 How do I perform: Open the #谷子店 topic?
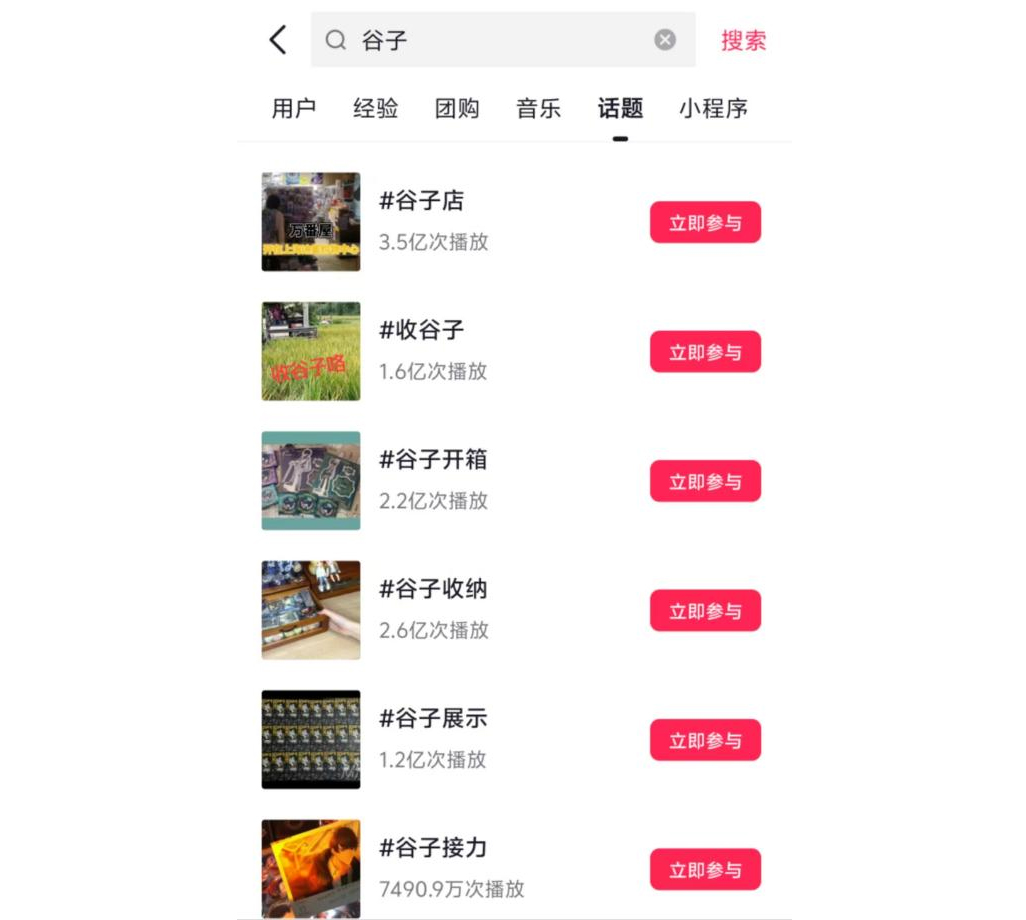pos(421,201)
